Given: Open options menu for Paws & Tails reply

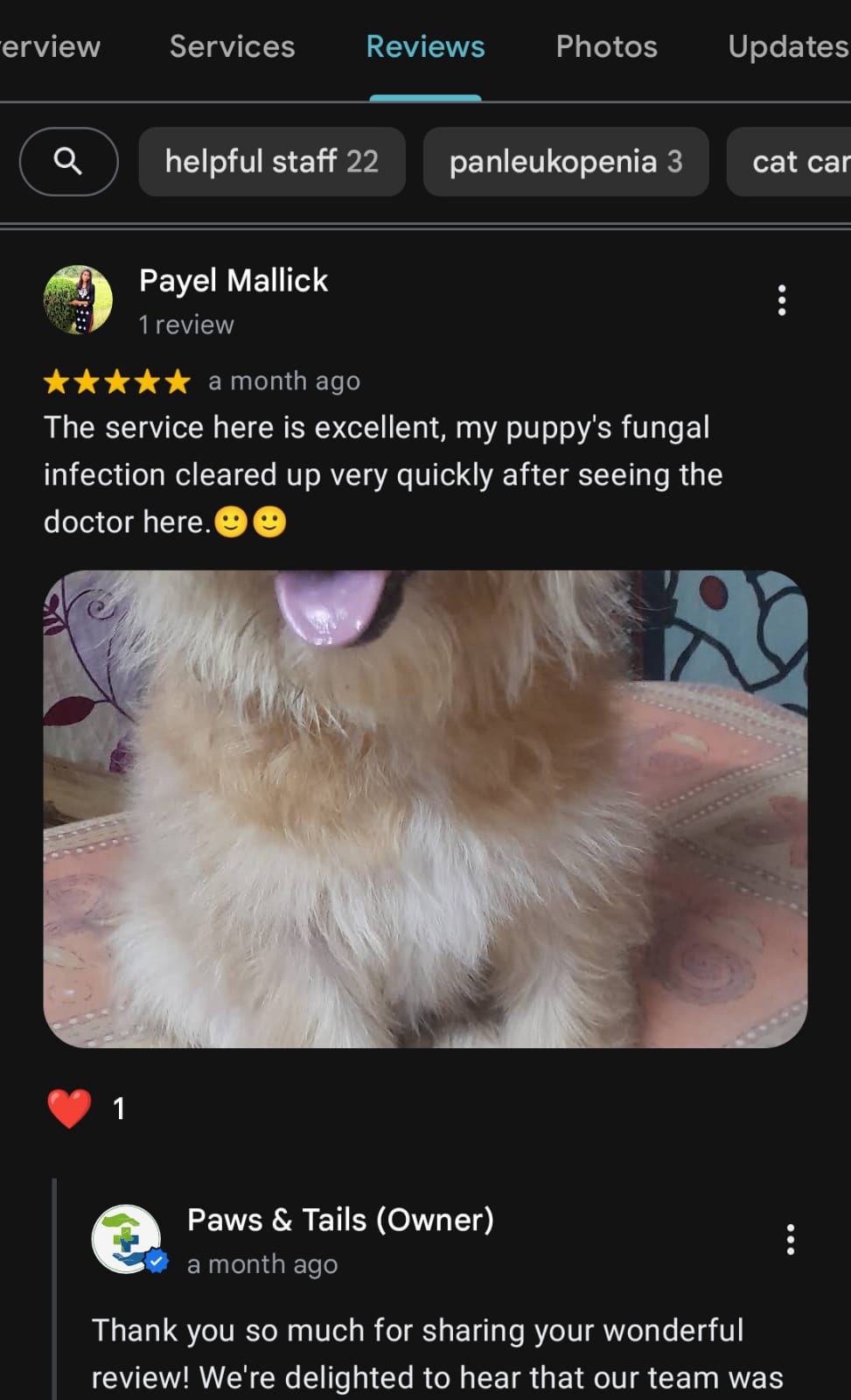Looking at the screenshot, I should pyautogui.click(x=790, y=1240).
